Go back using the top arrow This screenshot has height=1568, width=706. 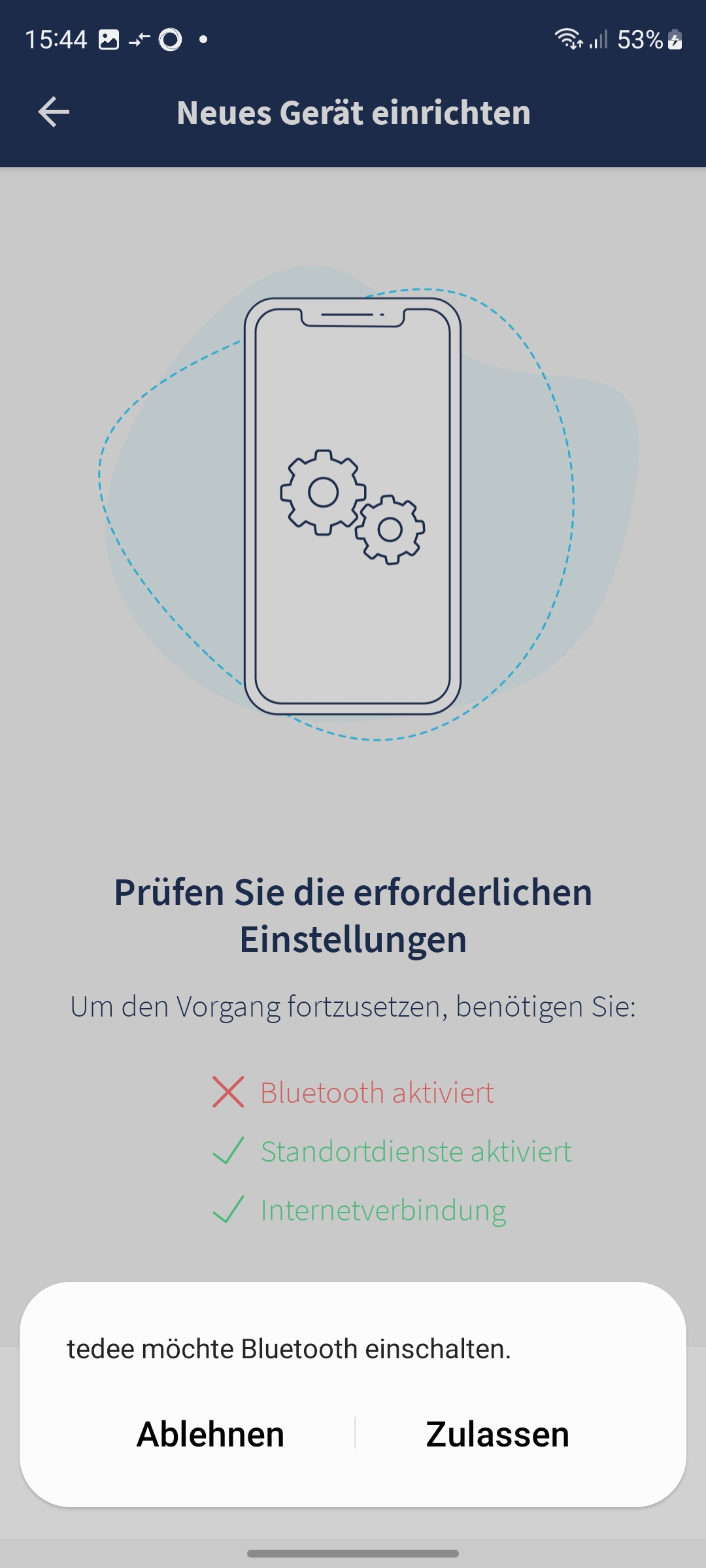(x=54, y=112)
